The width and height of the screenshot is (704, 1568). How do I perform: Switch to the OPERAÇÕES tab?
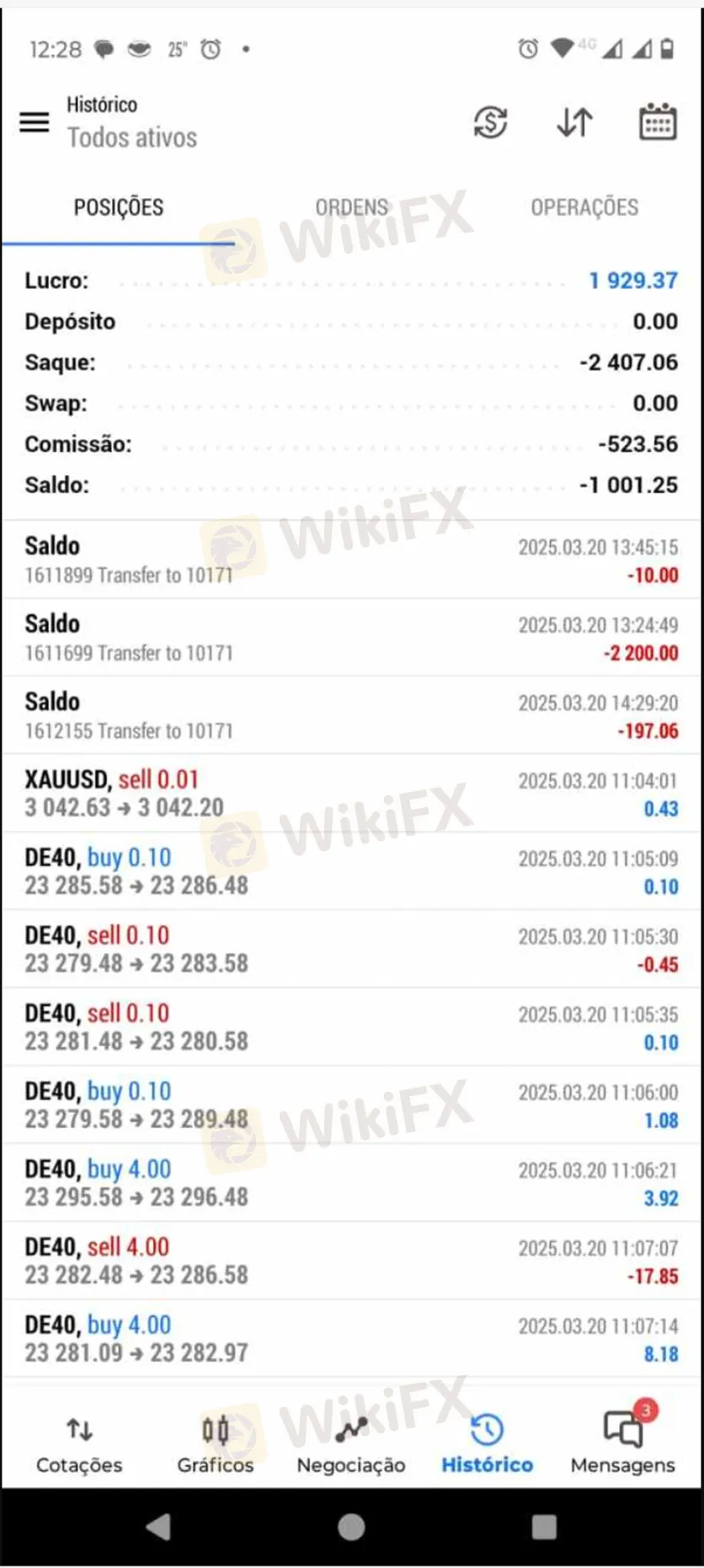584,207
